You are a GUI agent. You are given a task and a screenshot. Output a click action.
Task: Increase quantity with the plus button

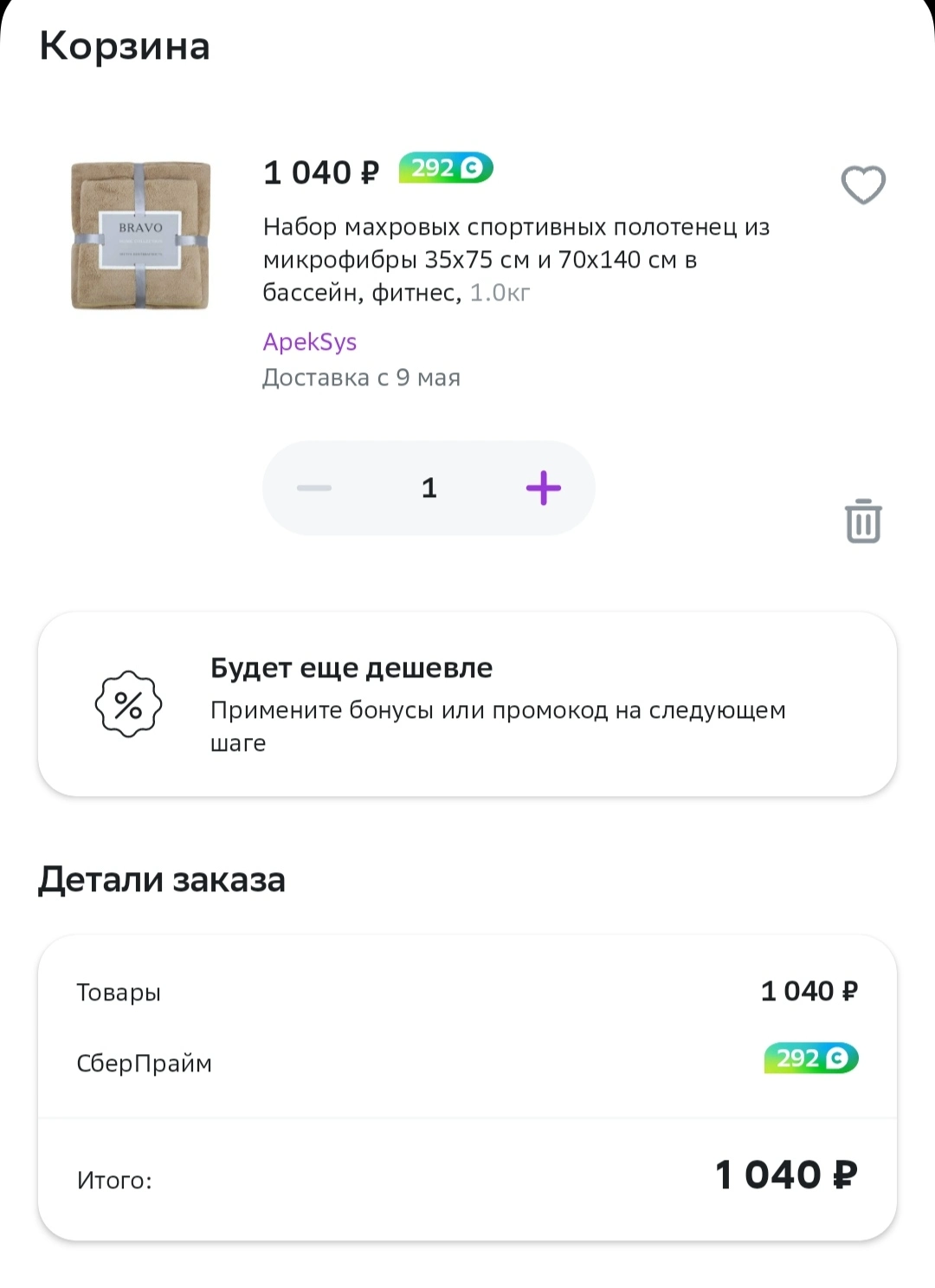(544, 488)
